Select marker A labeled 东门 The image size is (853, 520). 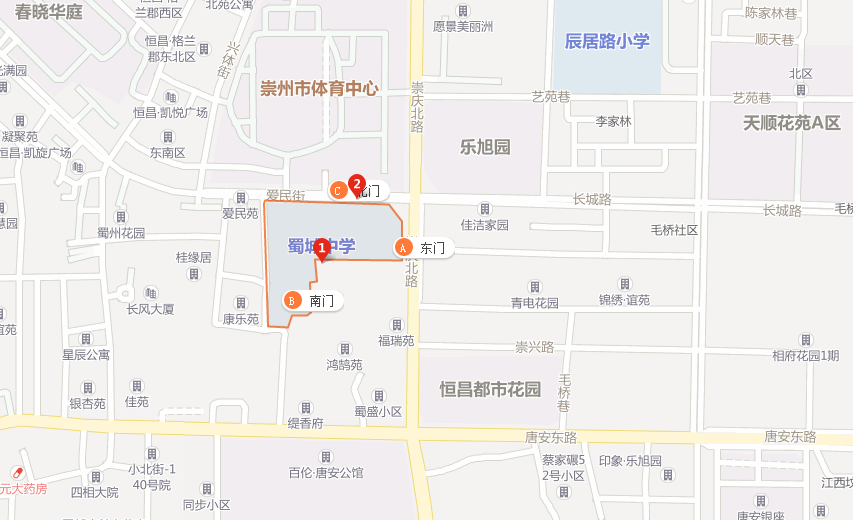pyautogui.click(x=403, y=246)
